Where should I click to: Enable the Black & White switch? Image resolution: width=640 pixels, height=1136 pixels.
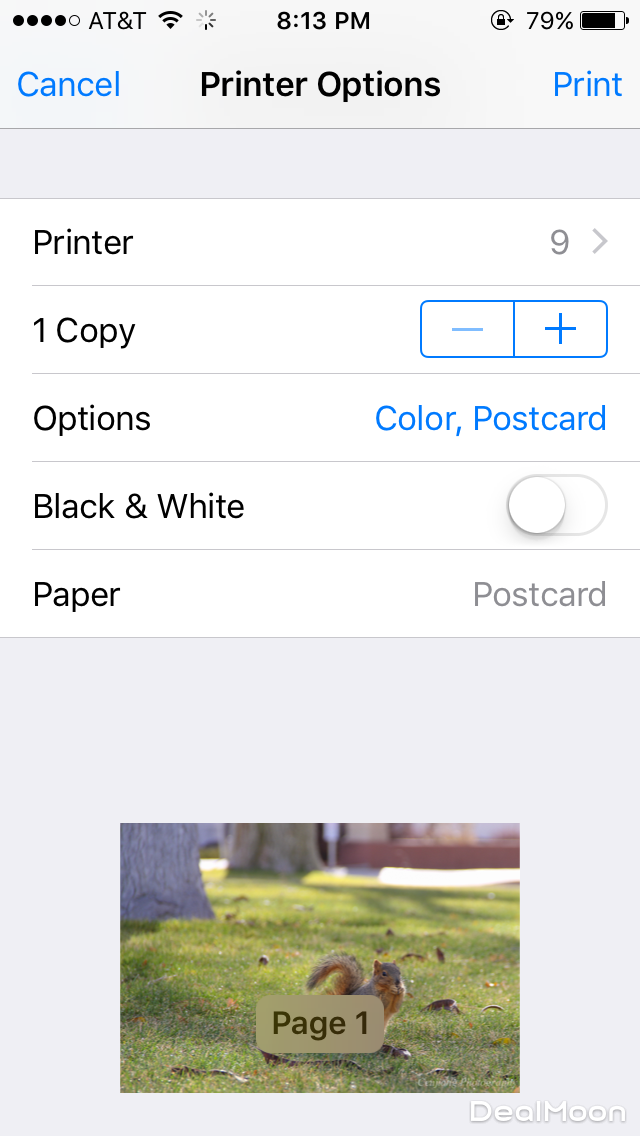[x=556, y=505]
